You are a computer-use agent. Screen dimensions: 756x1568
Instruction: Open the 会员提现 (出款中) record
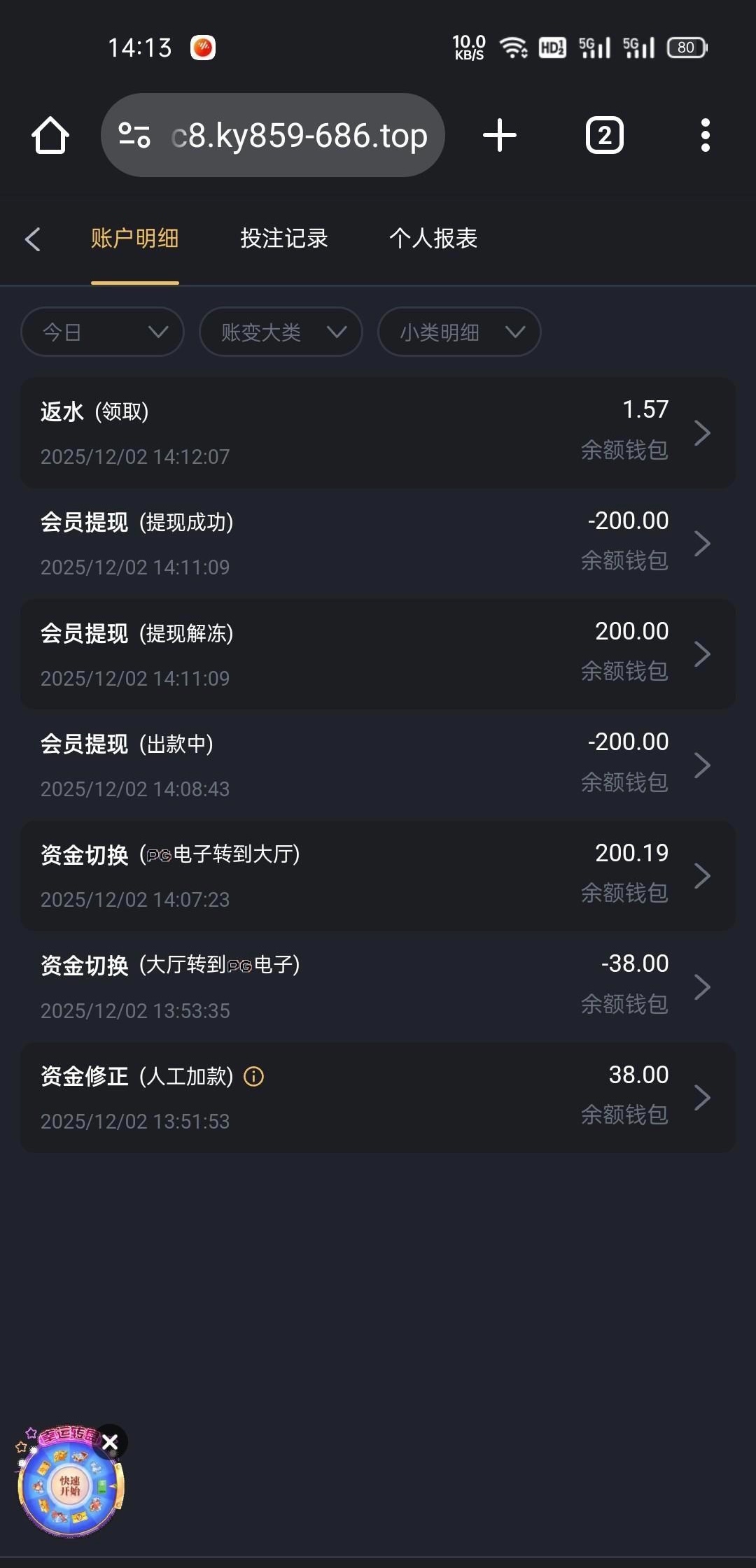[x=378, y=765]
